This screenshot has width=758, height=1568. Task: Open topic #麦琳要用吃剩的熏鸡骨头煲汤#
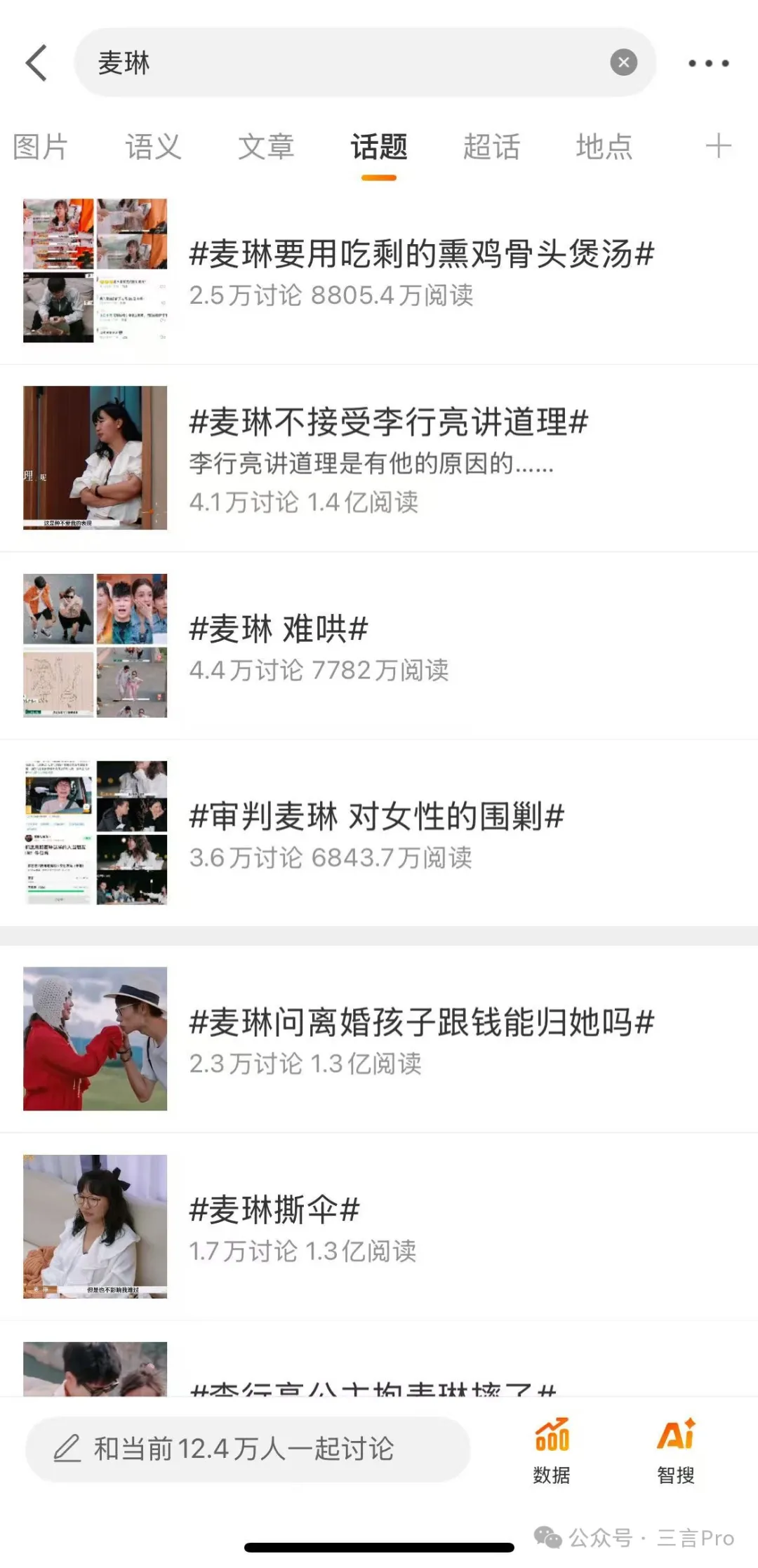pyautogui.click(x=421, y=254)
